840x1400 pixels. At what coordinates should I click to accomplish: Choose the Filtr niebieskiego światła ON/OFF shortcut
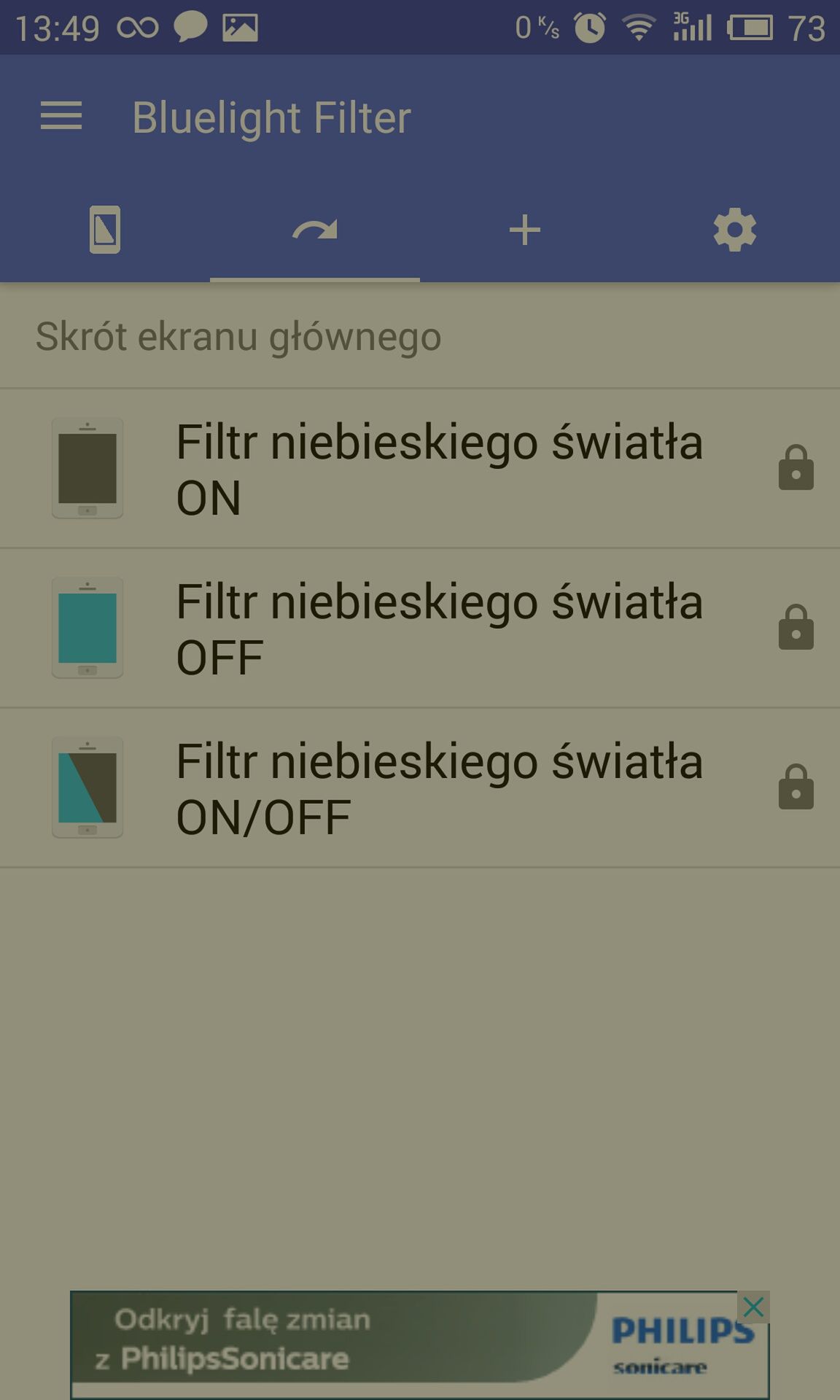pos(420,788)
